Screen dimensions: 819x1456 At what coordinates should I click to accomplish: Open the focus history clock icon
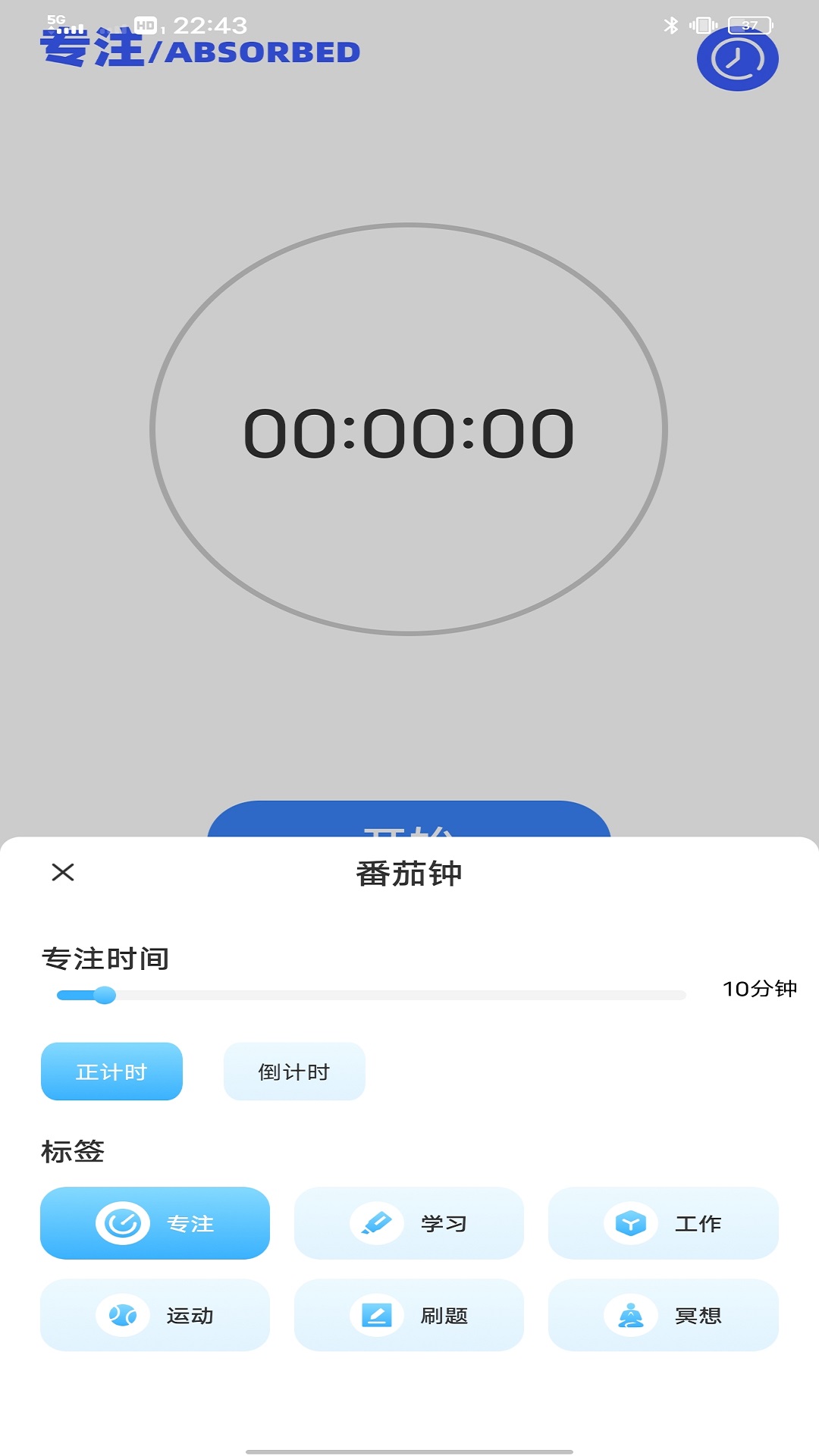(x=739, y=61)
